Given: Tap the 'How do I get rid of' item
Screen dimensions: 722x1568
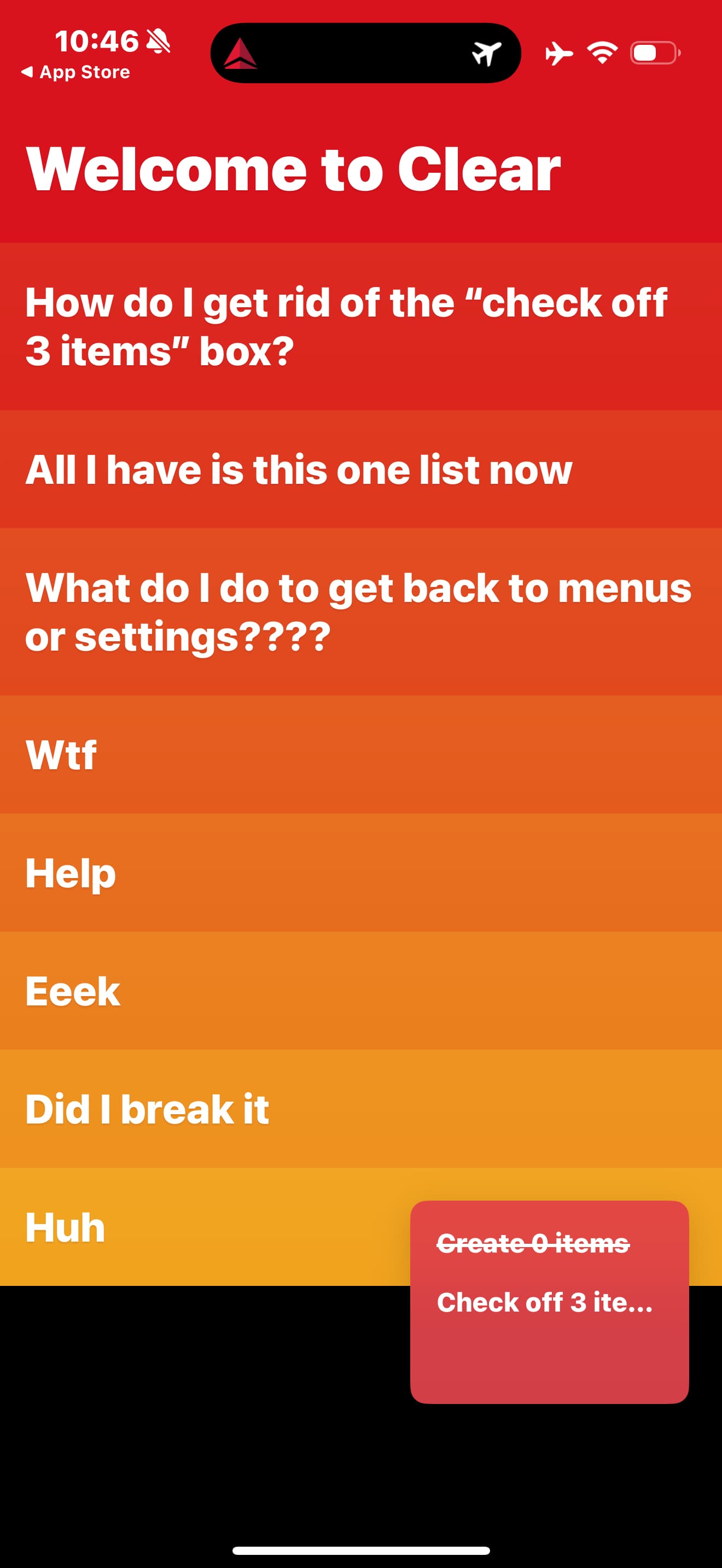Looking at the screenshot, I should (346, 327).
